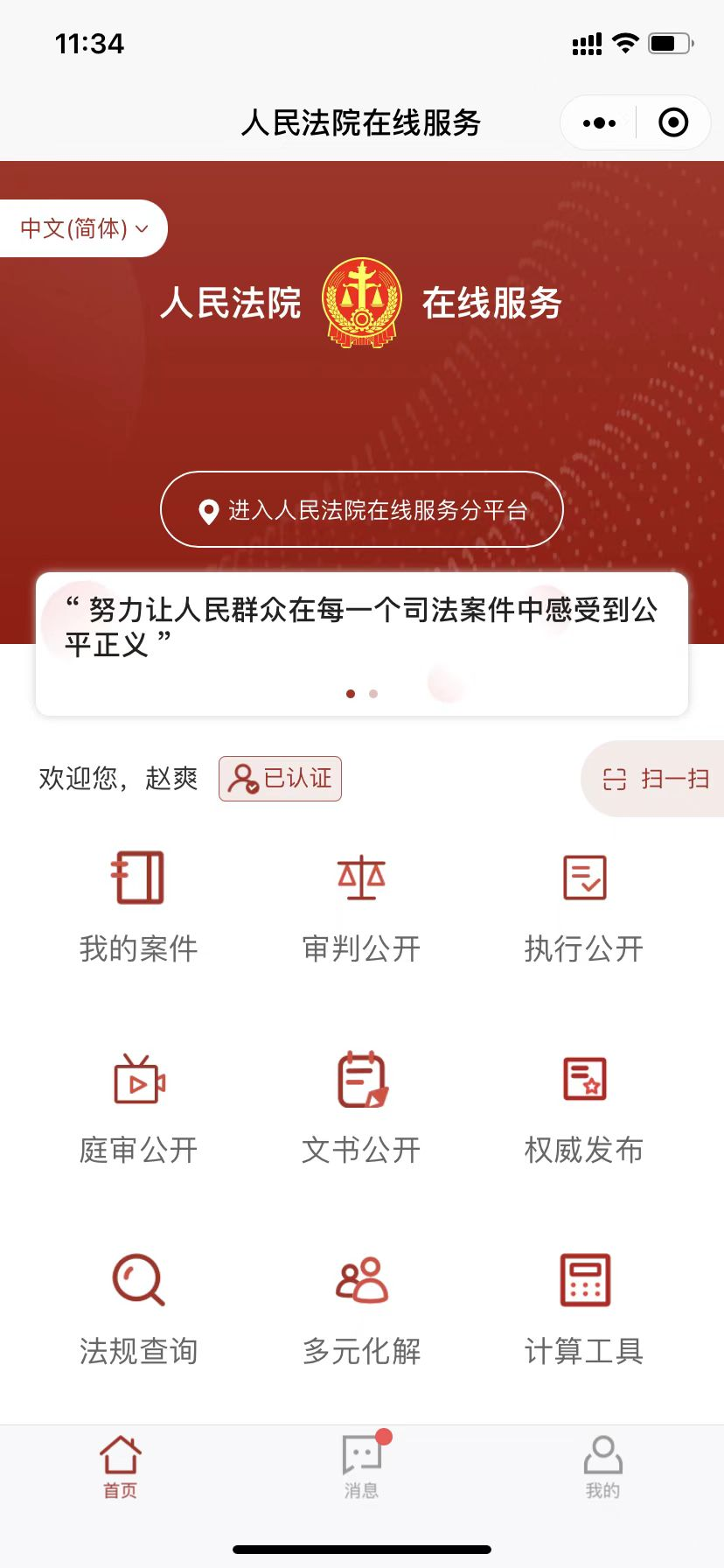Close the mini program with circle icon
The image size is (724, 1568).
(x=672, y=123)
